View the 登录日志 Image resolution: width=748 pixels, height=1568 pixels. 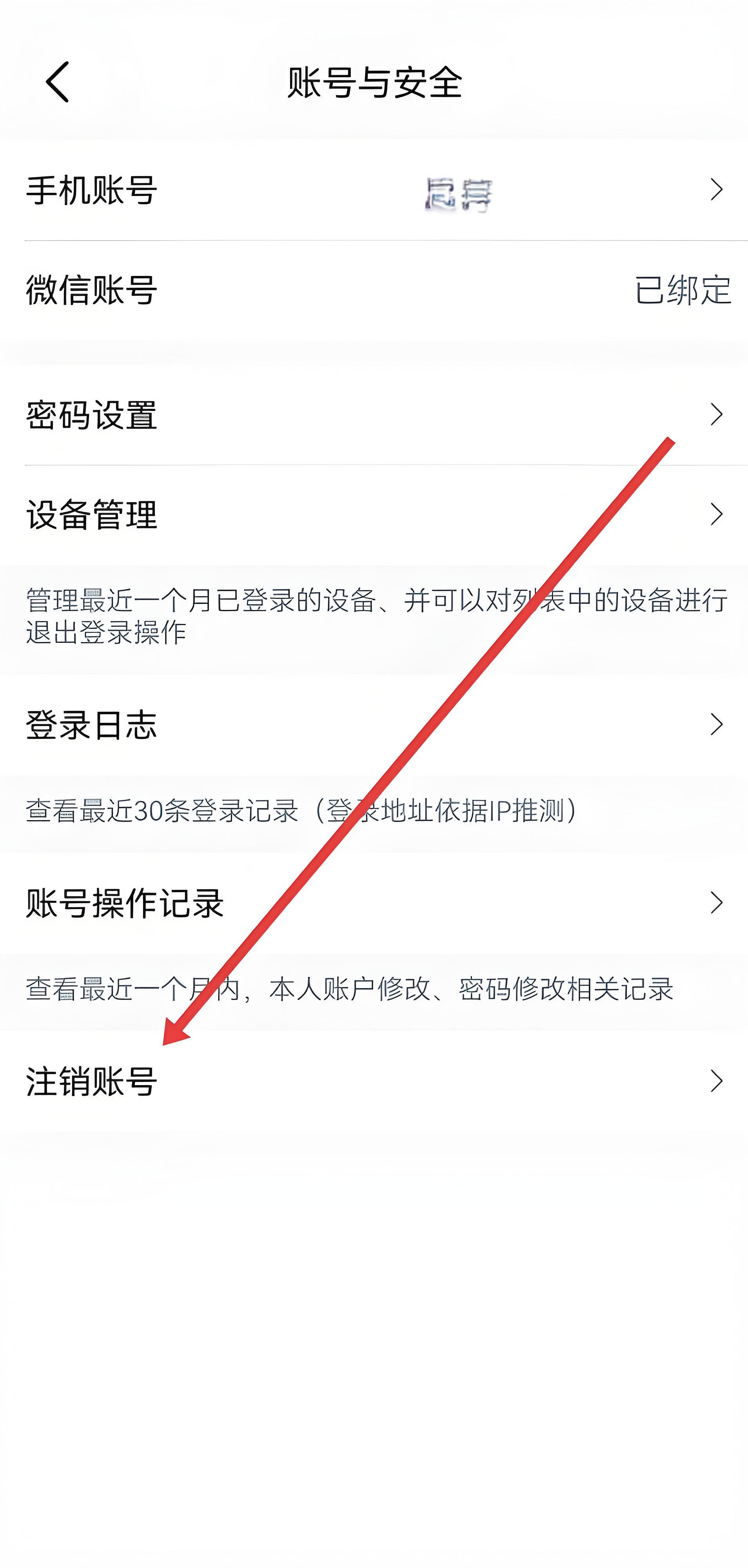pos(374,724)
